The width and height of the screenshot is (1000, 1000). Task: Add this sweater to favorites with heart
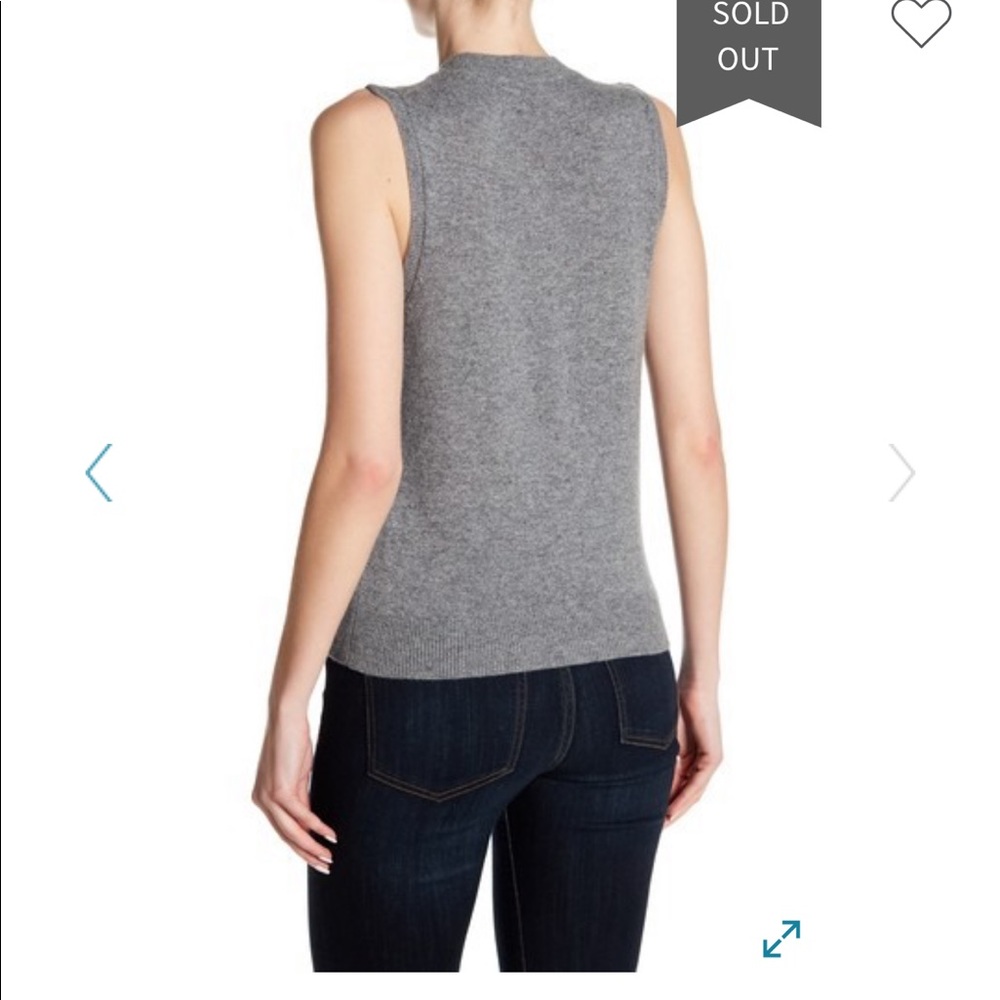coord(921,22)
